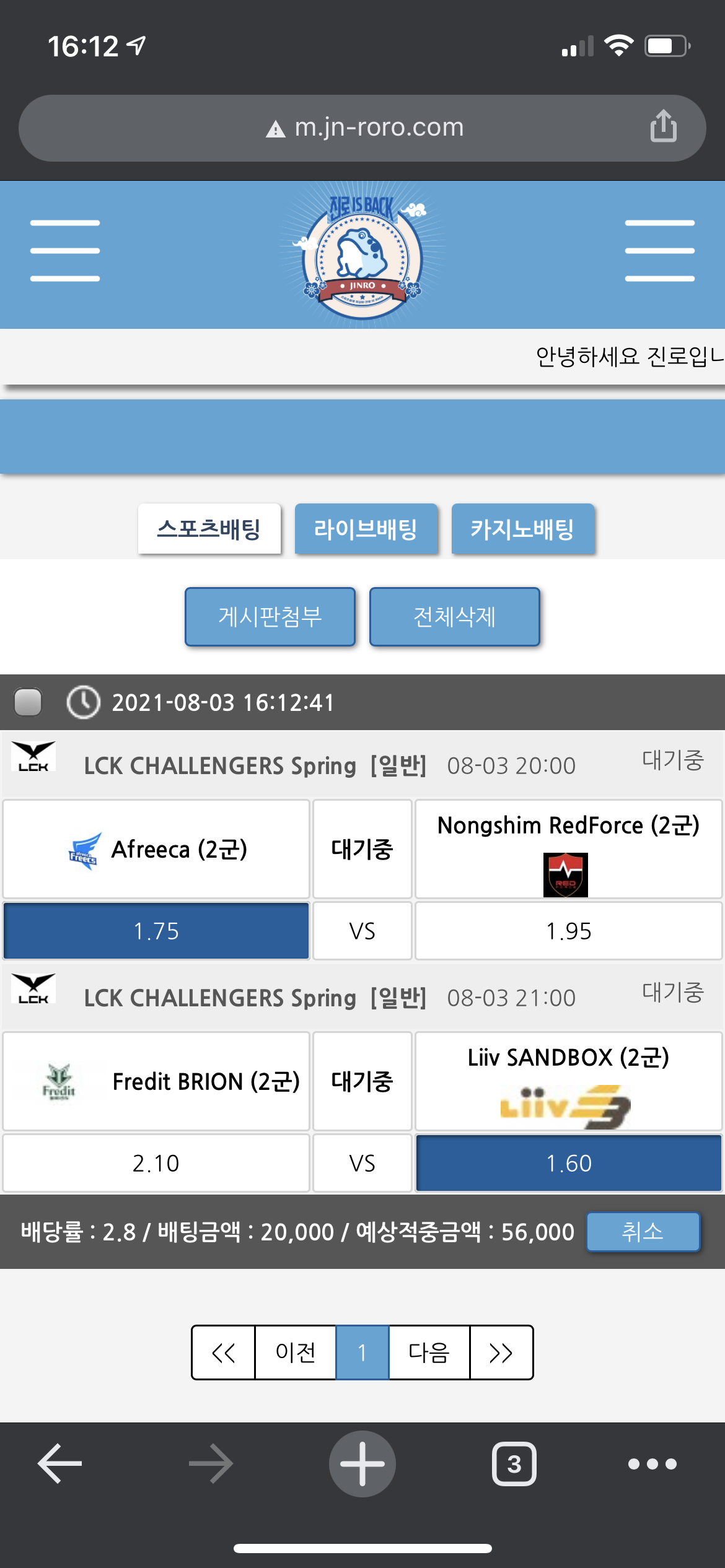Jump to last page with >> button
The width and height of the screenshot is (725, 1568).
[x=501, y=1352]
